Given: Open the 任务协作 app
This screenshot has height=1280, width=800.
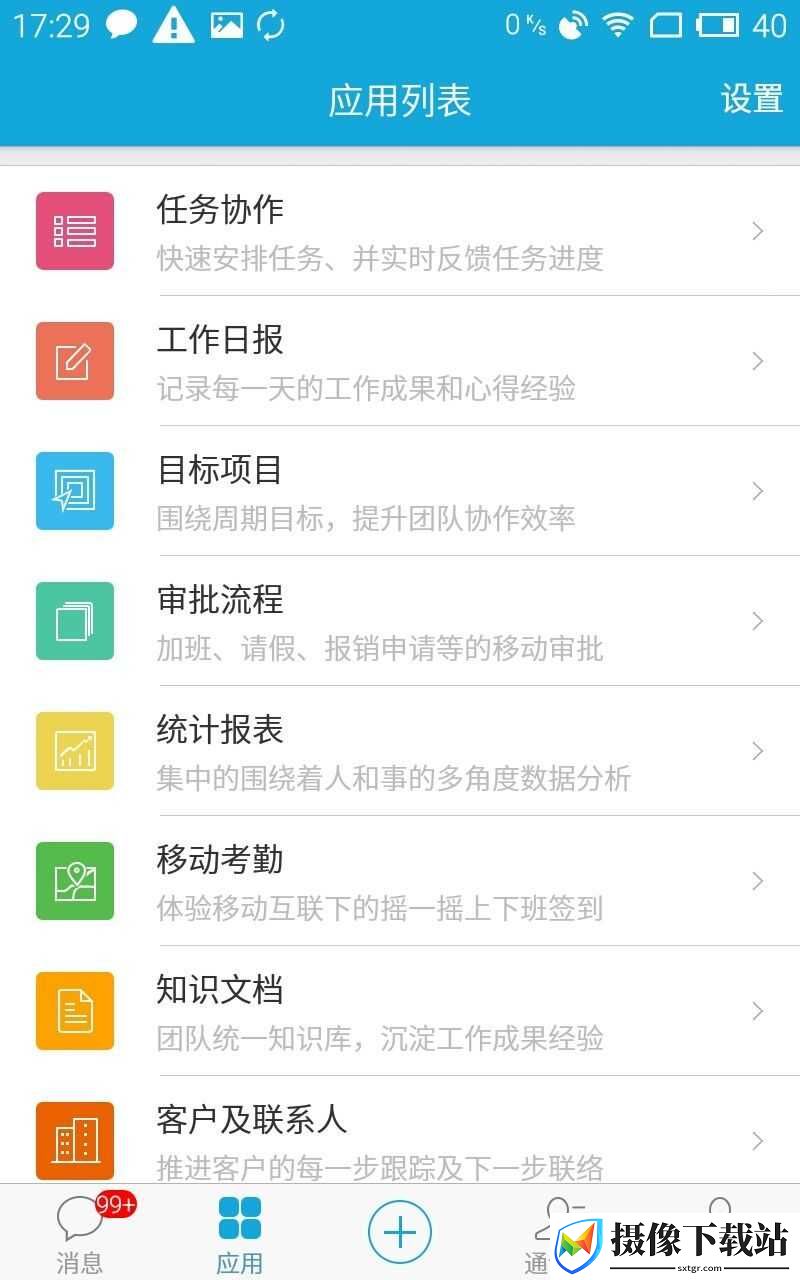Looking at the screenshot, I should (x=400, y=231).
